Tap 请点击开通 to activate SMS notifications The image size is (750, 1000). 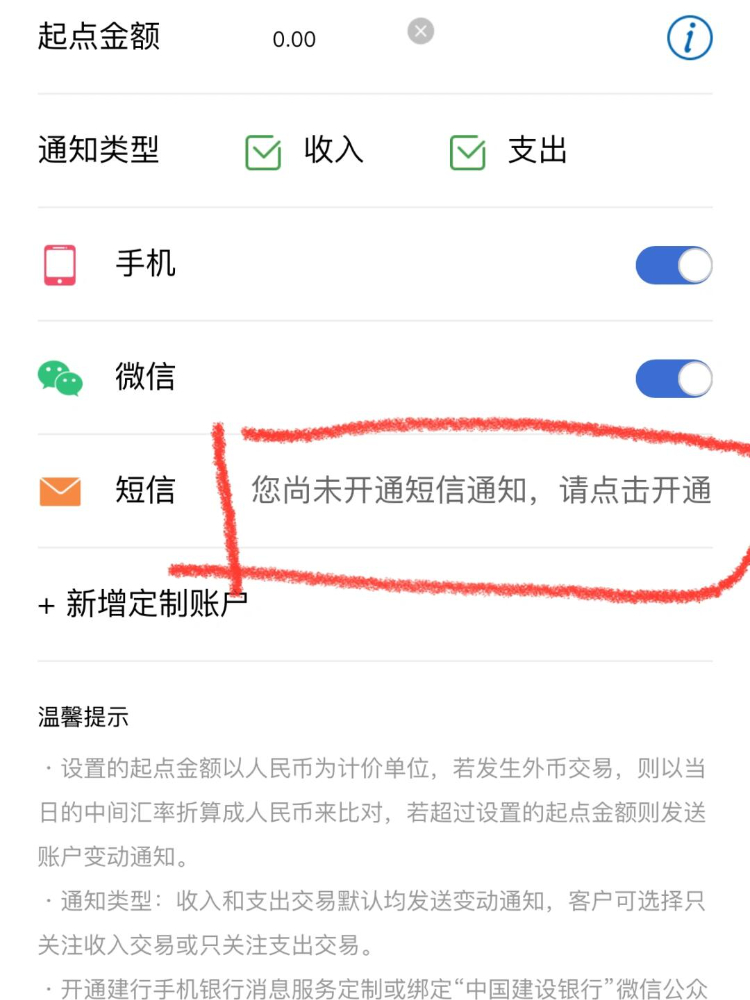click(640, 490)
